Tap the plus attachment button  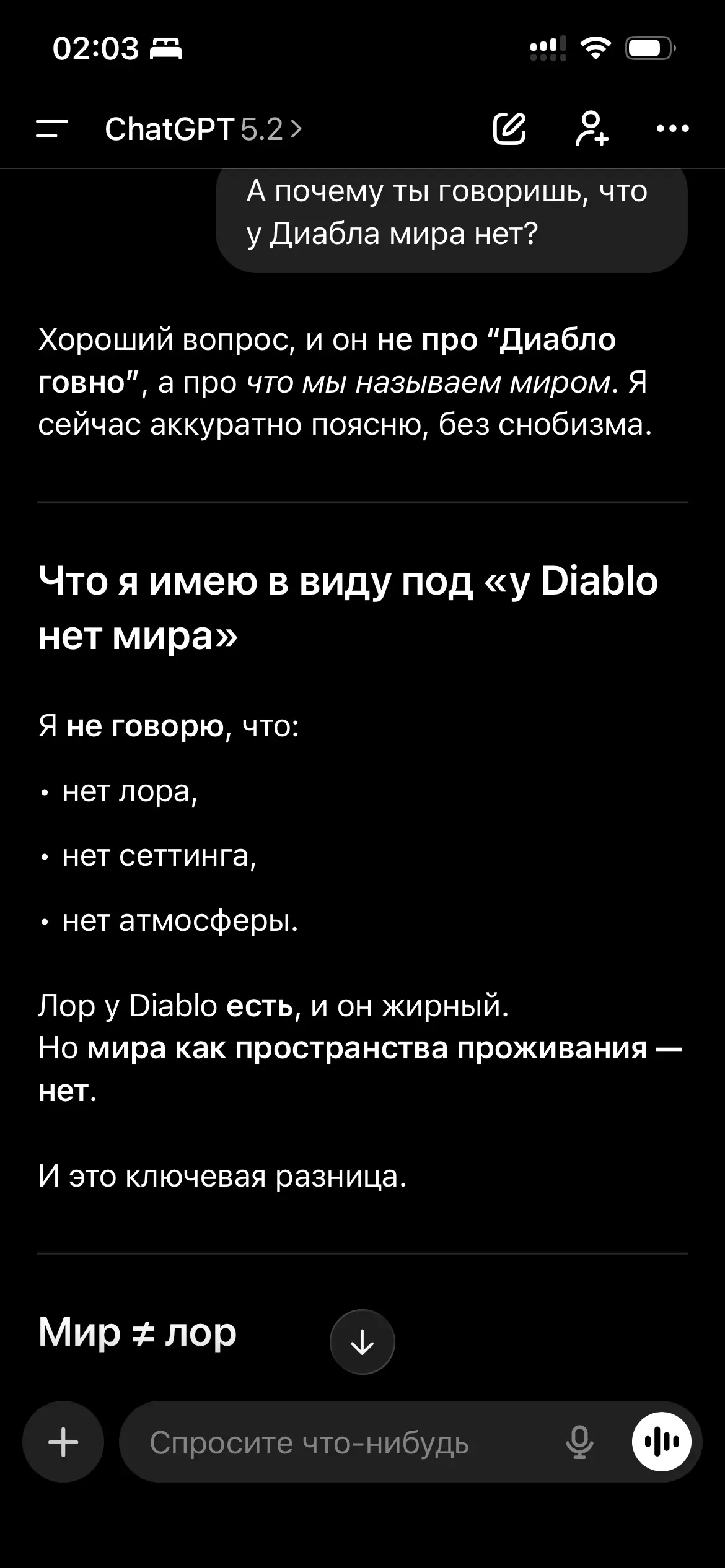(x=63, y=1442)
